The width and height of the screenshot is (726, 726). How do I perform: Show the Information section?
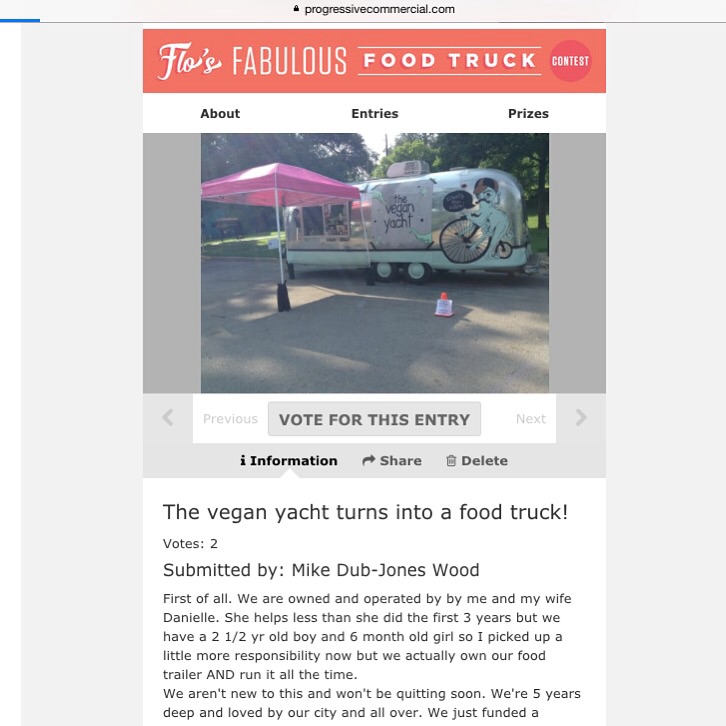click(289, 461)
